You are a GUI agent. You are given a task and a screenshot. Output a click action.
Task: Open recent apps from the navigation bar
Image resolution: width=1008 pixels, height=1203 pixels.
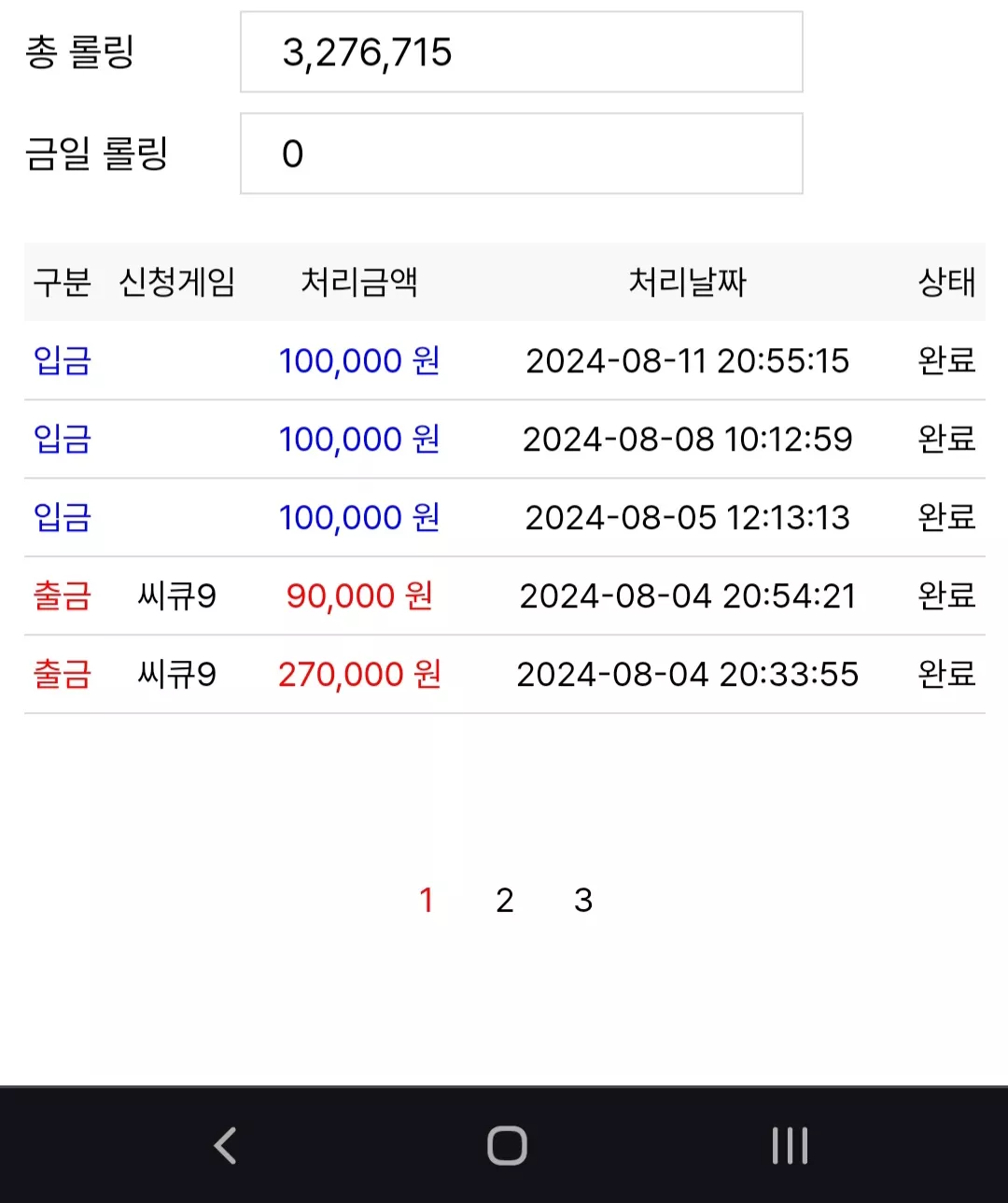pos(790,1145)
